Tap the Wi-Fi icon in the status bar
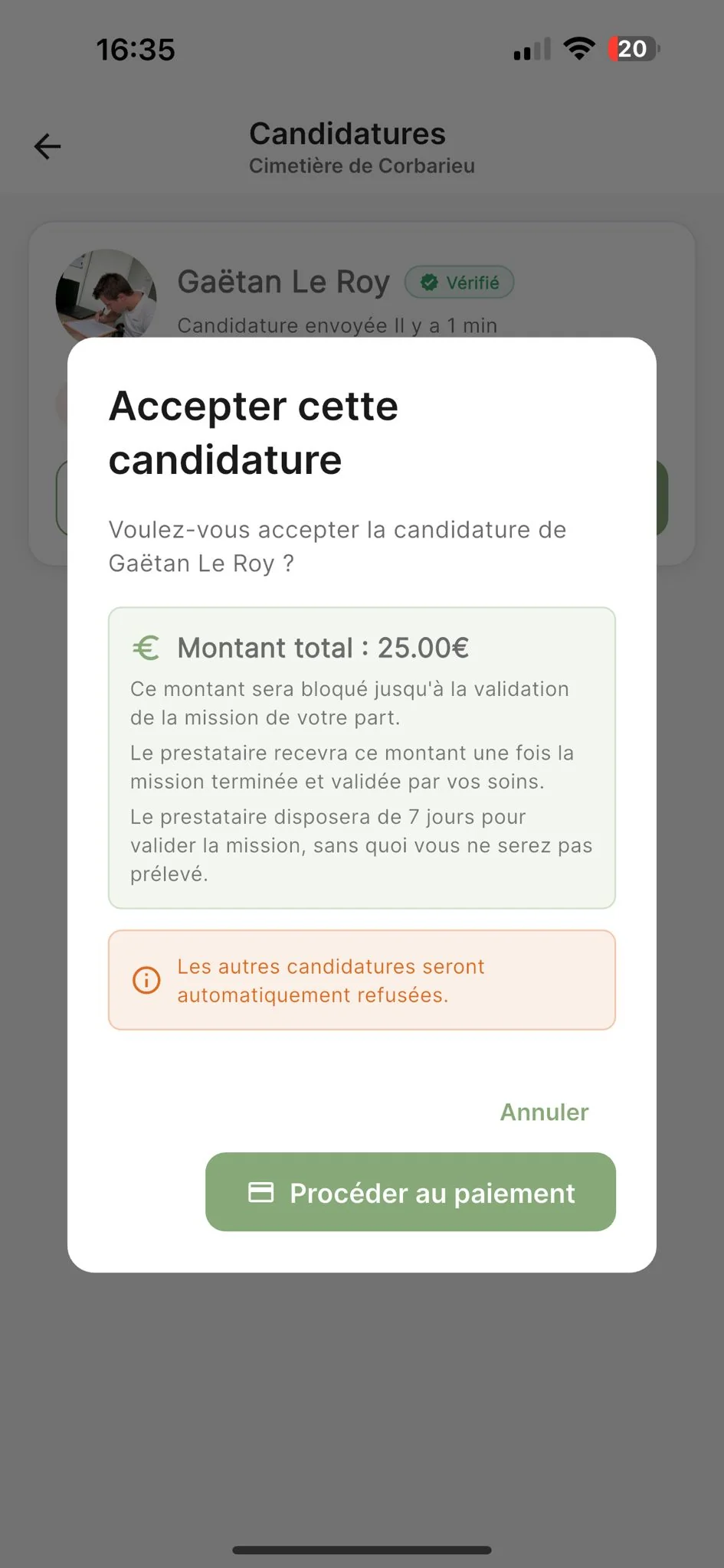Viewport: 724px width, 1568px height. click(580, 47)
